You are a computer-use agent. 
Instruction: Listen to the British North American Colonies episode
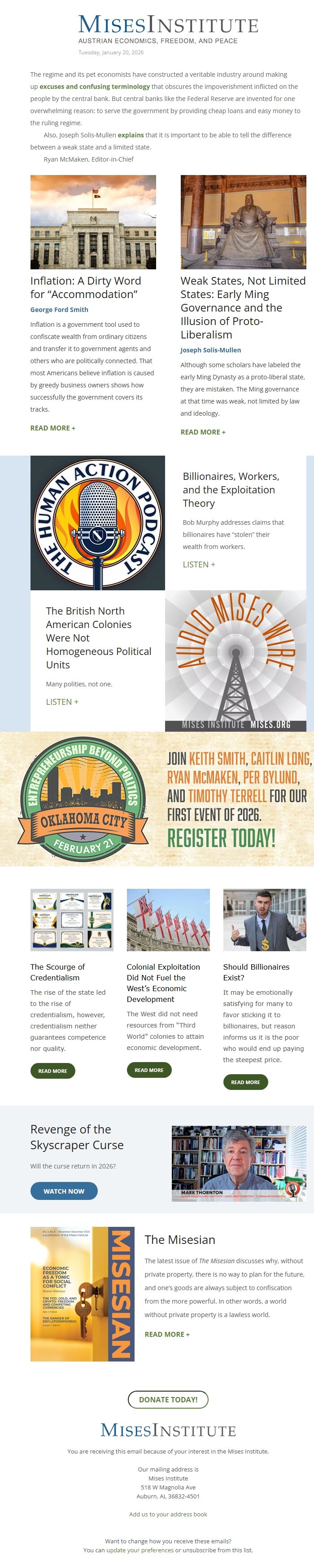[x=62, y=702]
